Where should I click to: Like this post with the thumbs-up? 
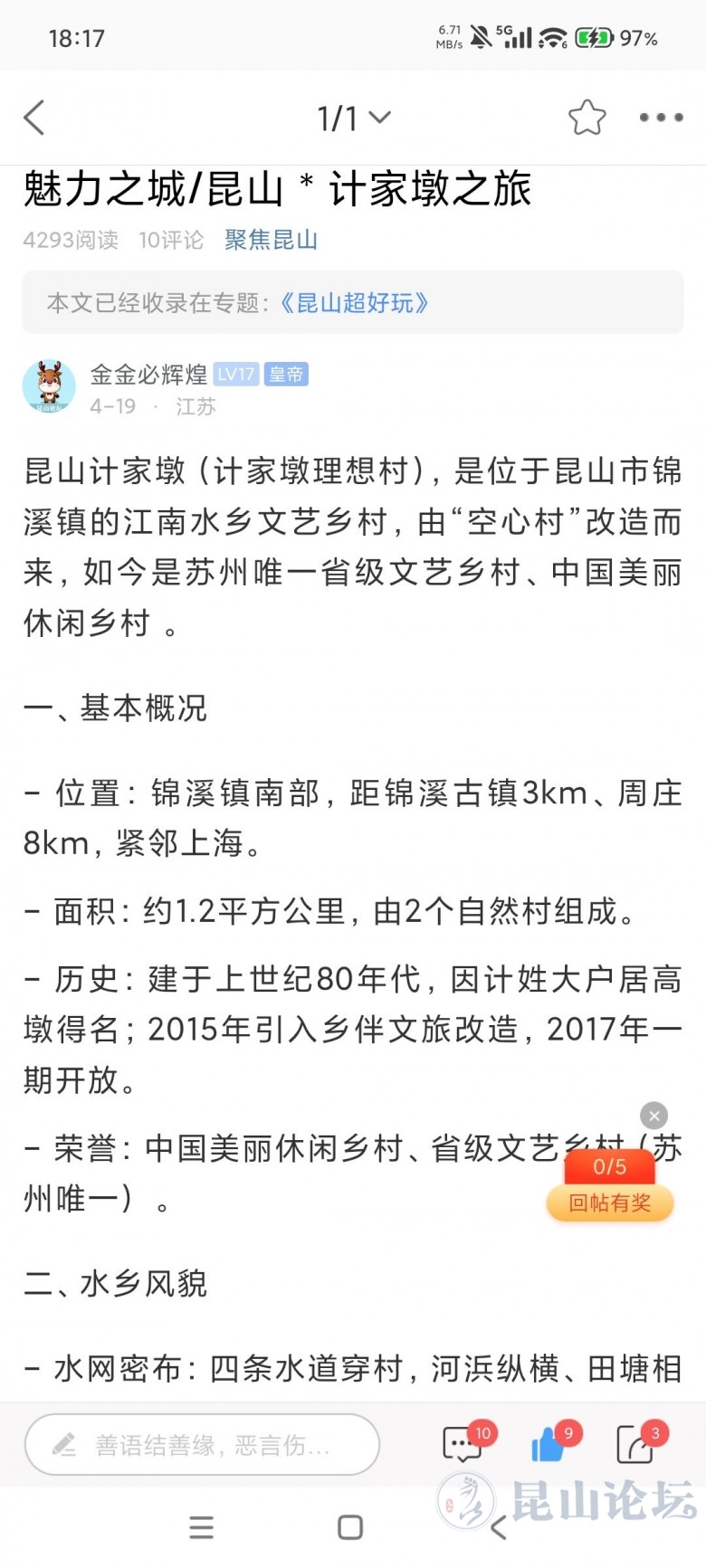[x=549, y=1445]
